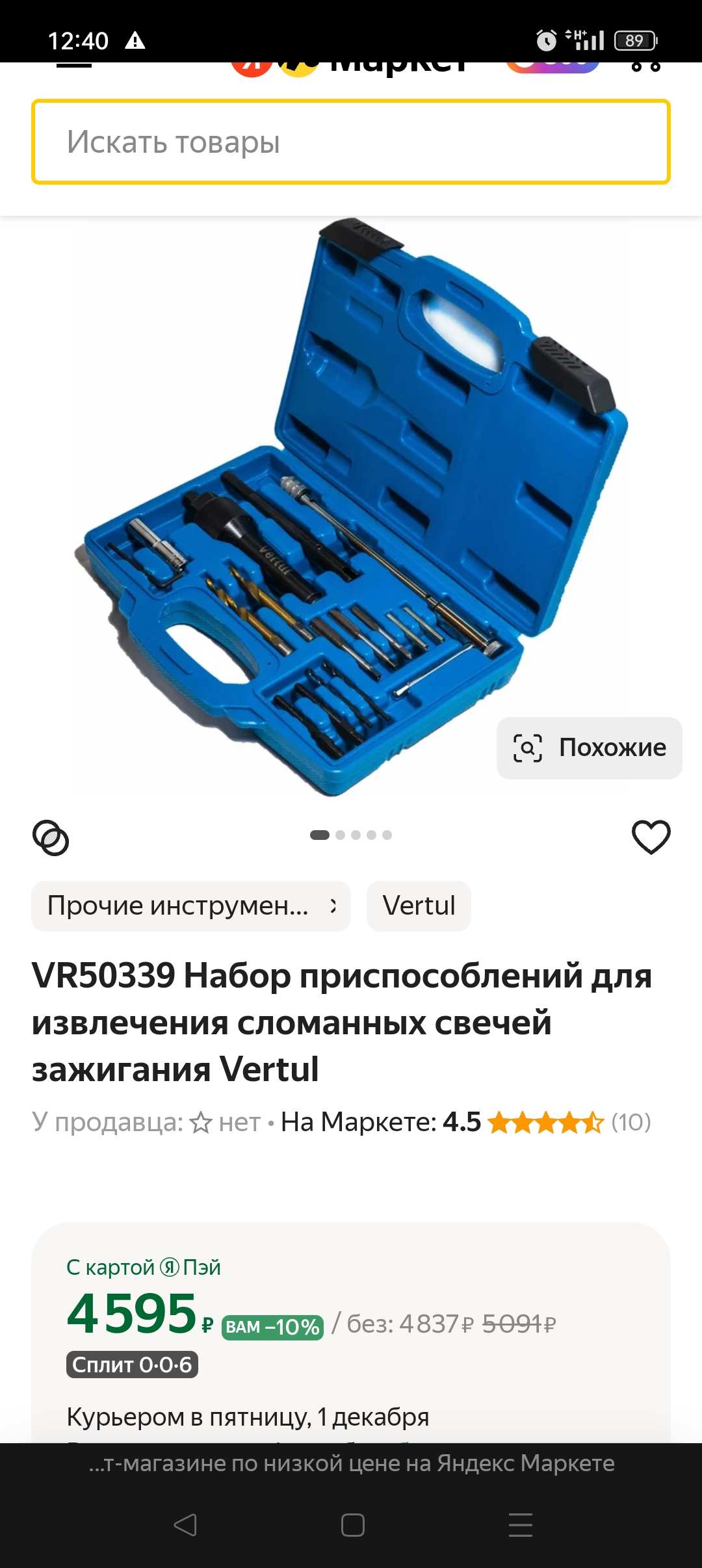Find similar items via 'Похожие' button
The width and height of the screenshot is (702, 1568).
[589, 748]
